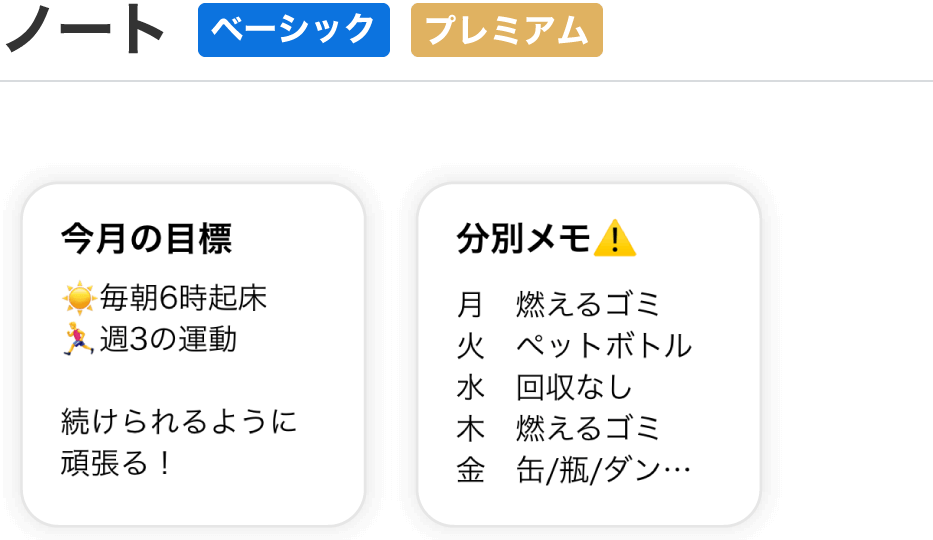The height and width of the screenshot is (540, 933).
Task: Select the ベーシック plan chip
Action: 293,30
